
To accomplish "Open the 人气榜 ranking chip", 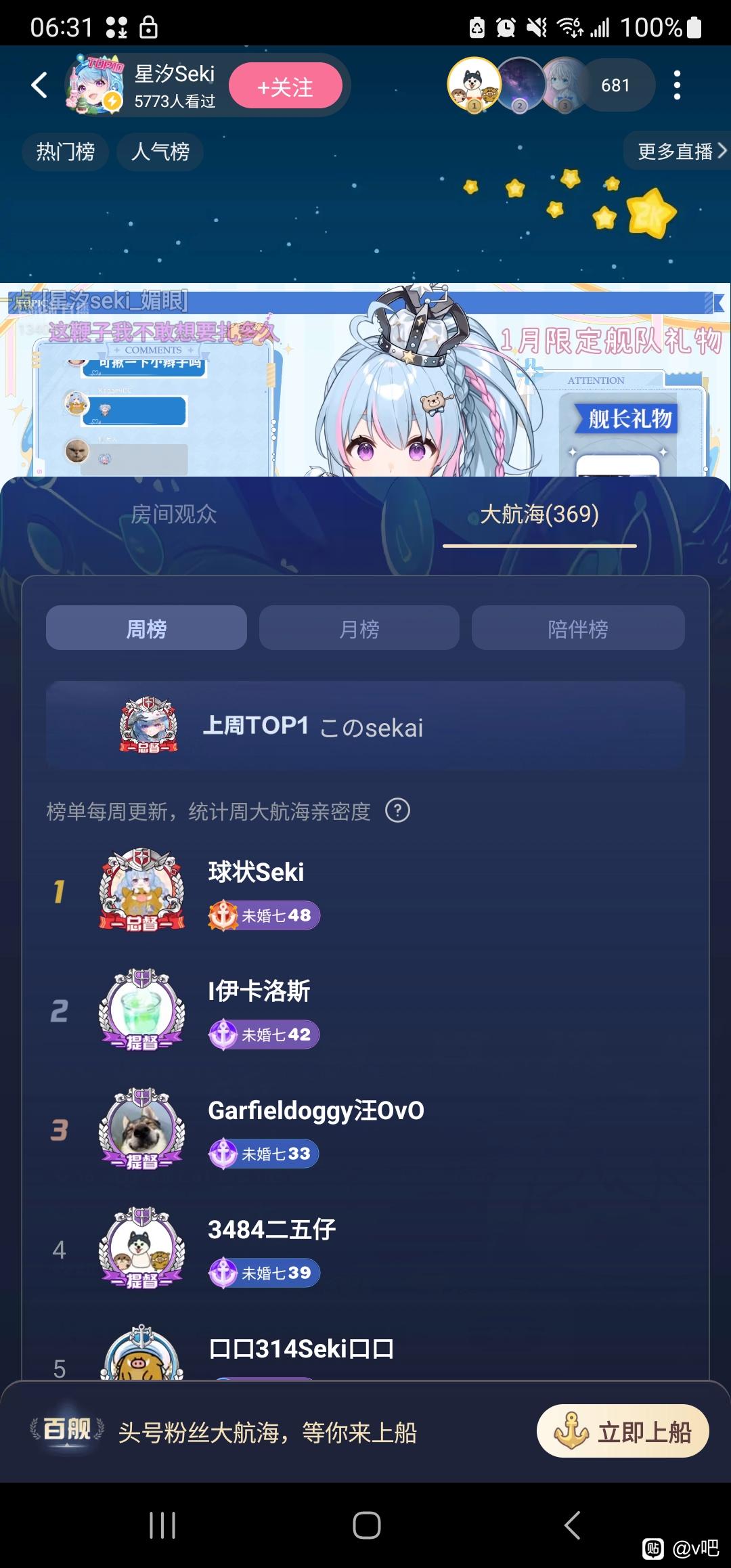I will pos(160,152).
